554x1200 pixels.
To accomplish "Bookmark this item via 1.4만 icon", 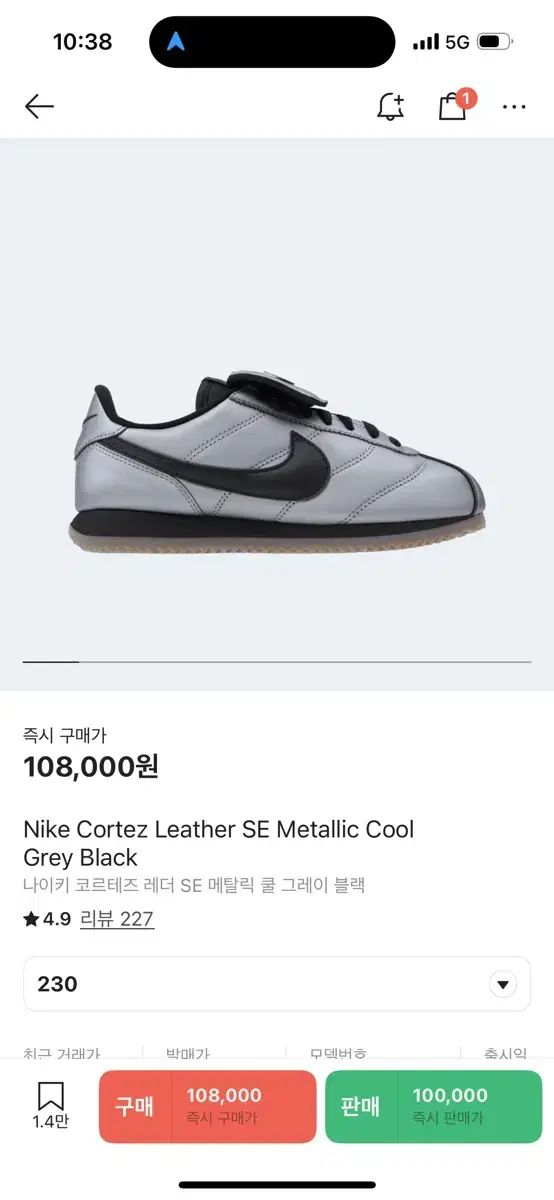I will [50, 1105].
